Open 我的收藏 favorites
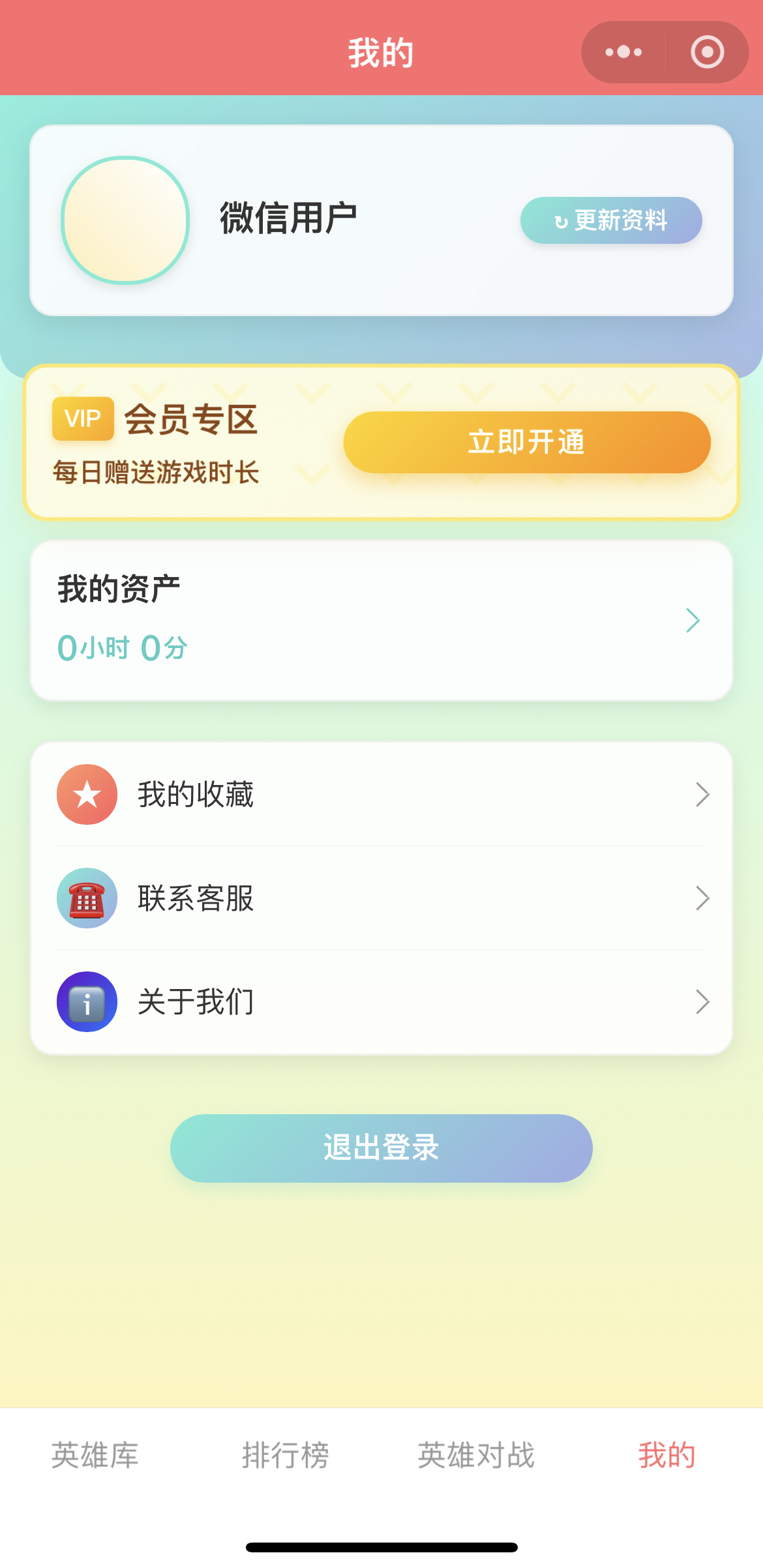 pos(381,794)
